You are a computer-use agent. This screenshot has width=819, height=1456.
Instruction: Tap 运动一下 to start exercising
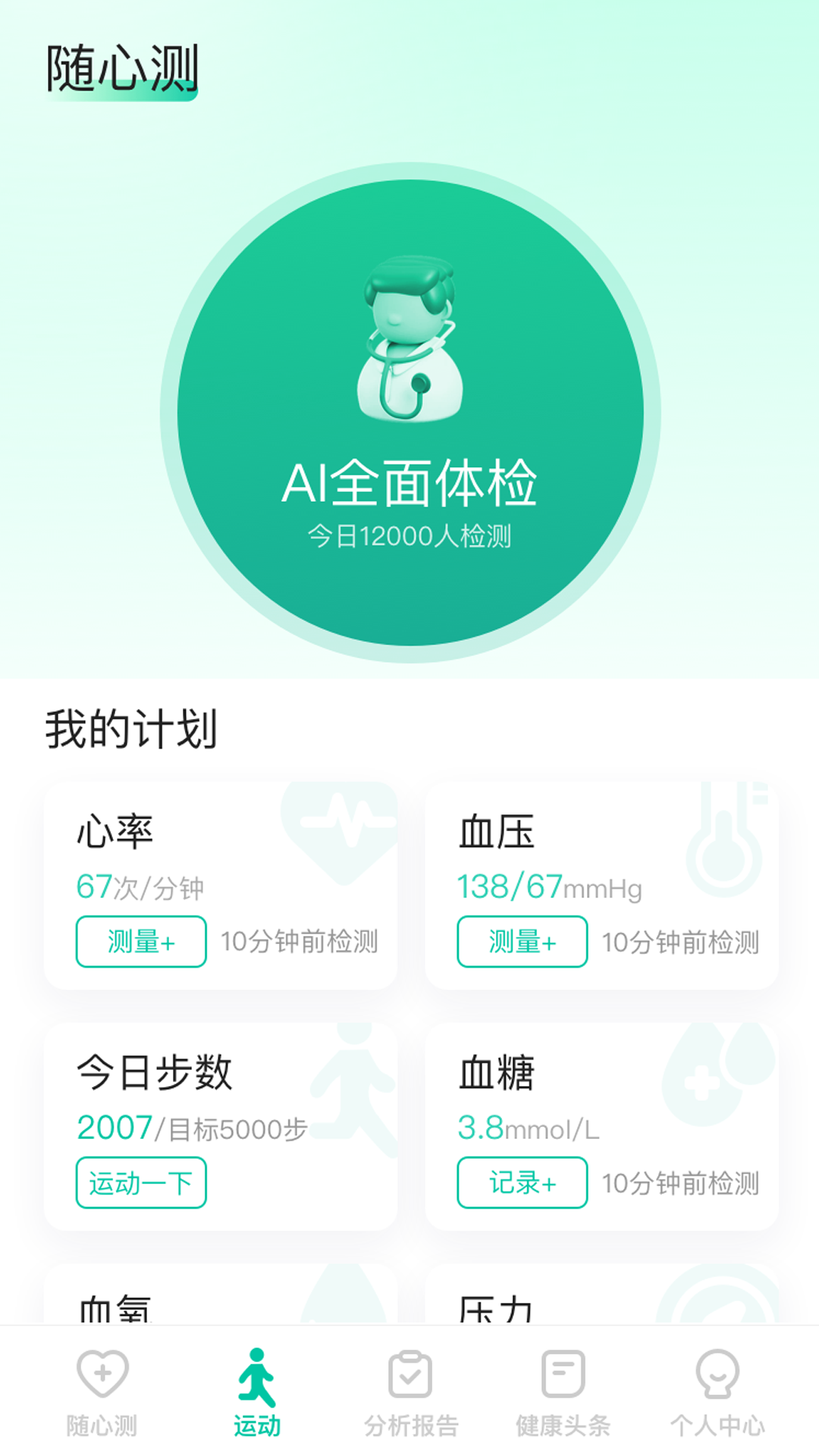coord(141,1182)
